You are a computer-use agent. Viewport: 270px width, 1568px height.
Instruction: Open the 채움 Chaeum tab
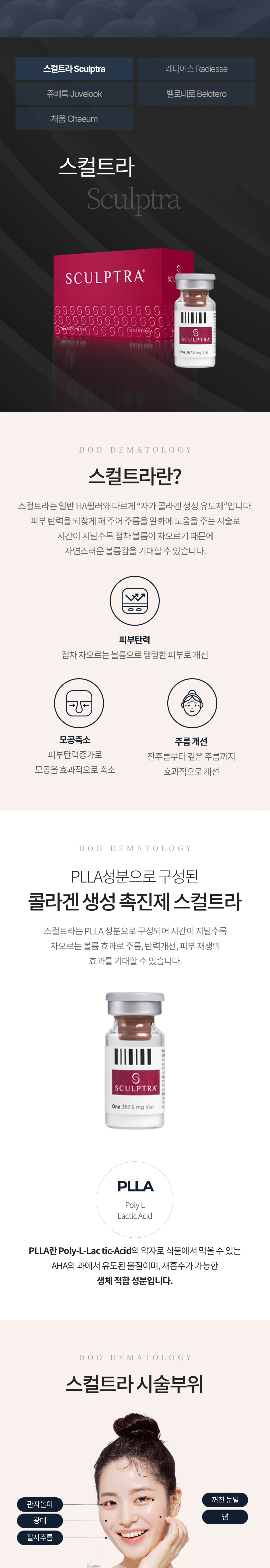[74, 119]
